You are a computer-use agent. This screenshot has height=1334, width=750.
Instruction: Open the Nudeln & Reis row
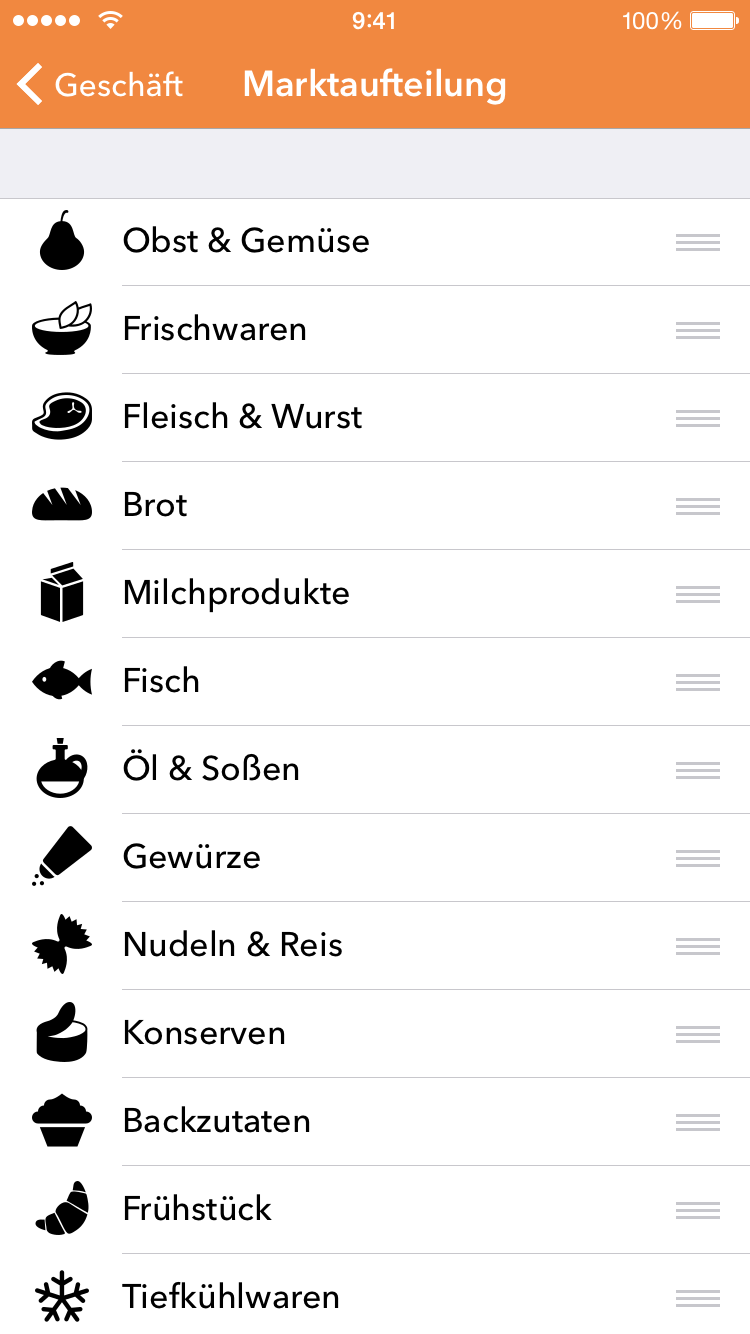pos(375,946)
